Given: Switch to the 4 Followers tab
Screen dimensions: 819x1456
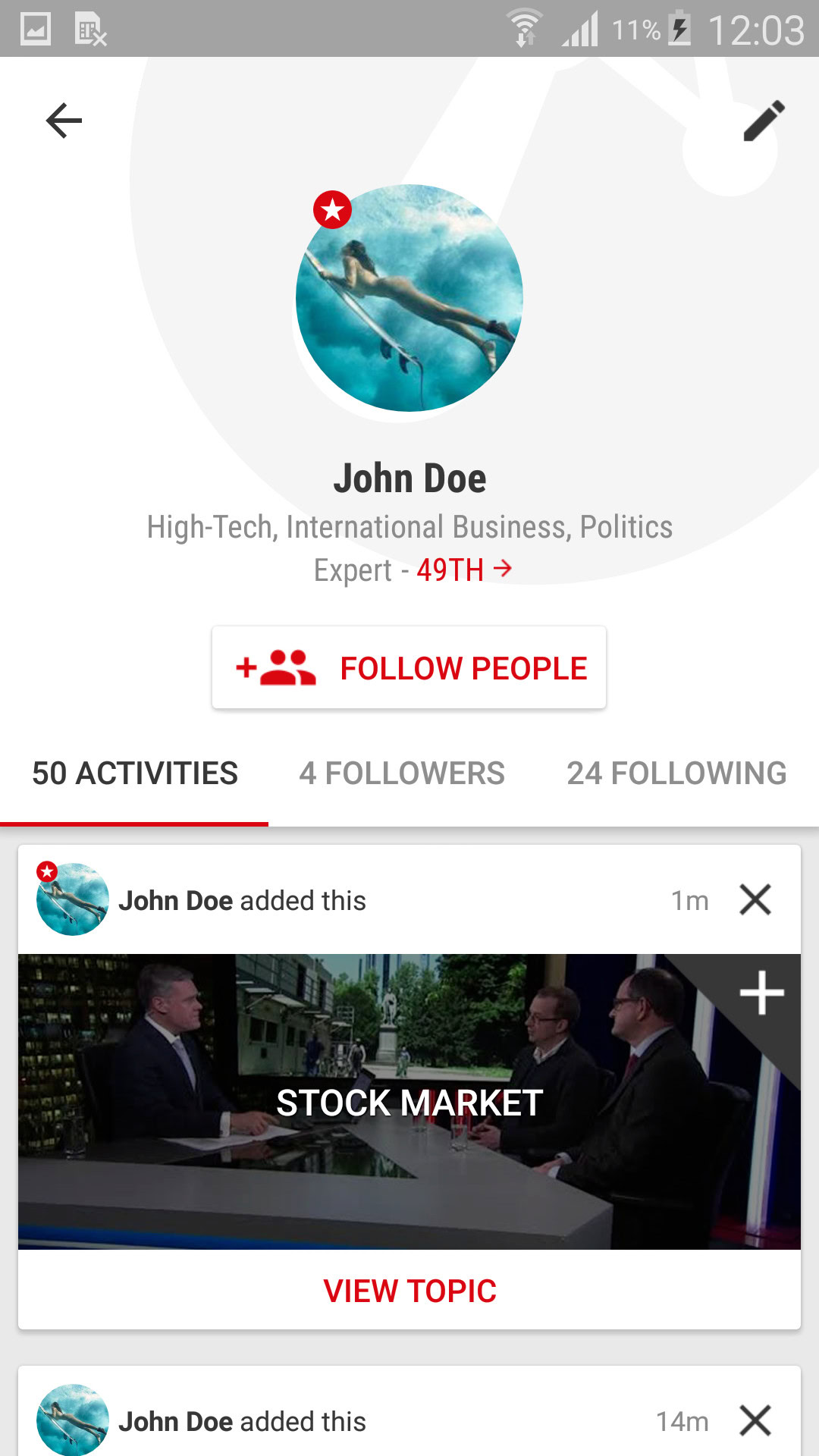Looking at the screenshot, I should 402,773.
